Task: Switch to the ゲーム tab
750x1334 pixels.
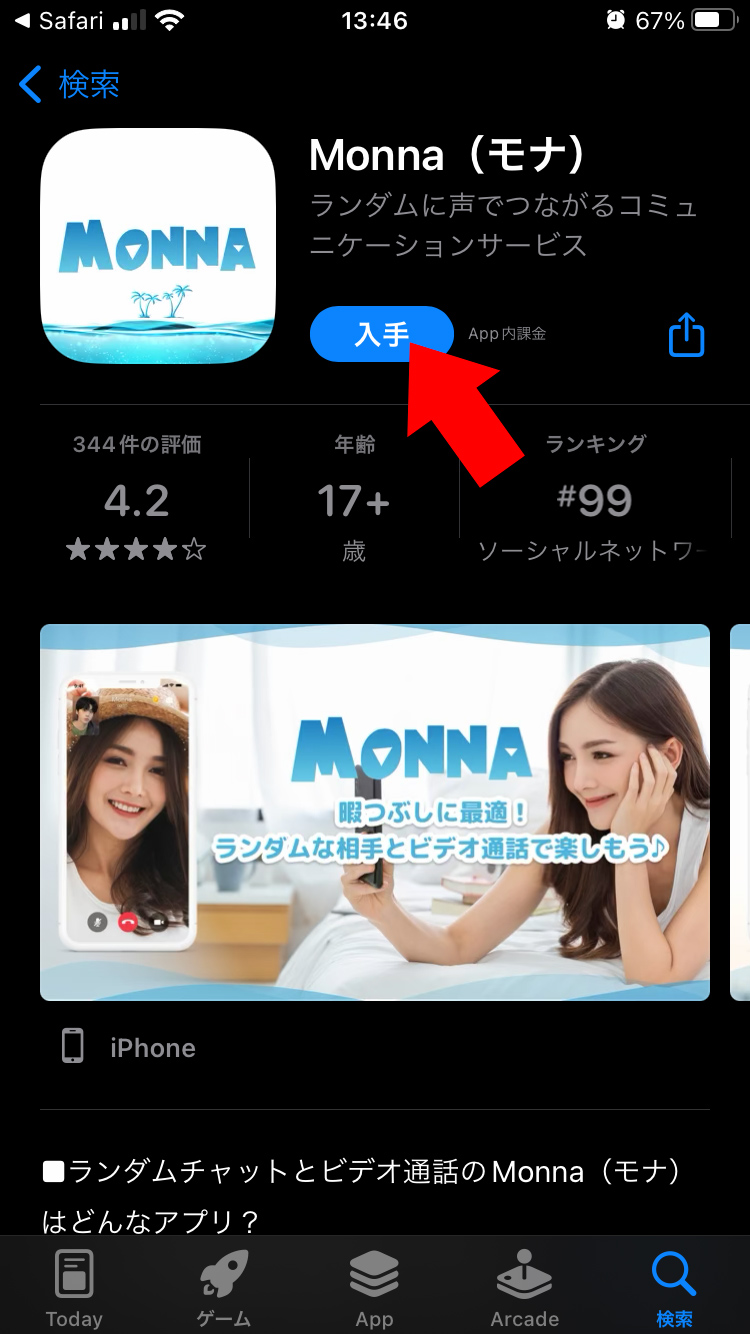Action: (x=224, y=1288)
